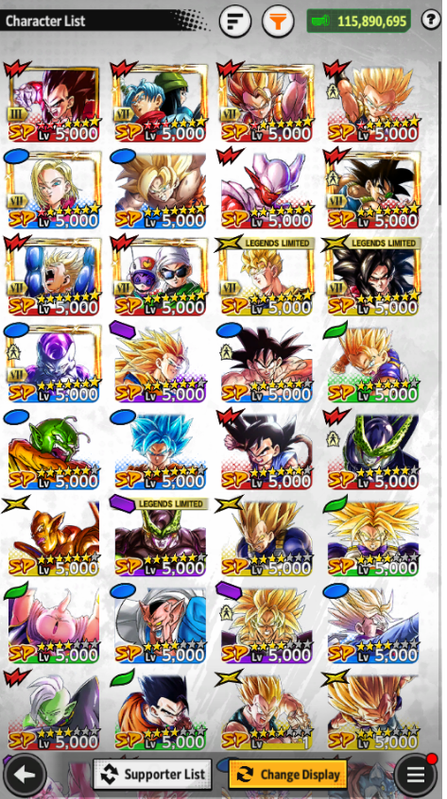Select the purple Legends Limited Cell card

coord(160,537)
